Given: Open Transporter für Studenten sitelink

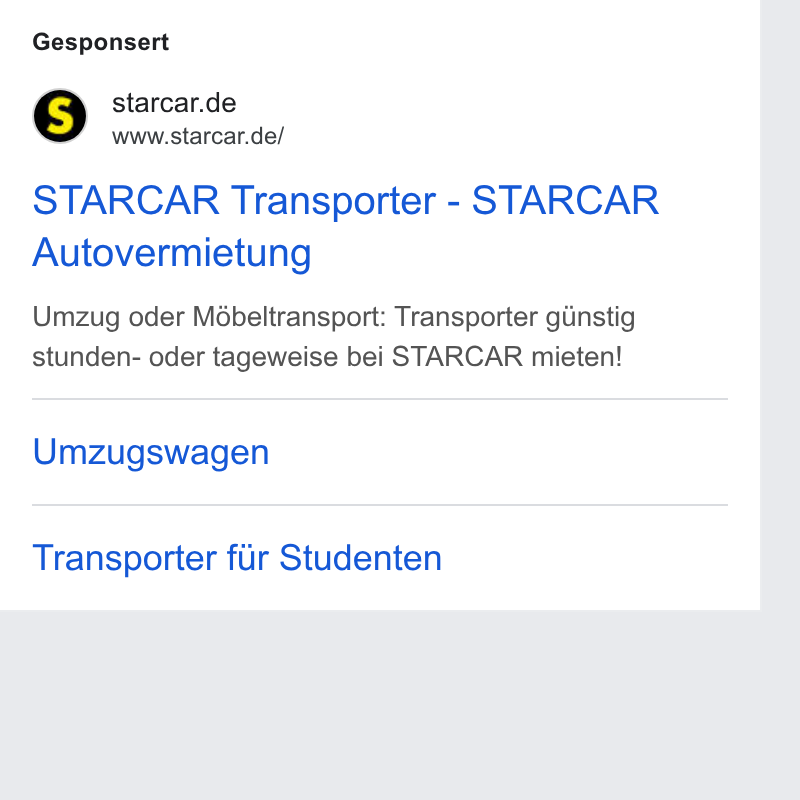Looking at the screenshot, I should point(237,558).
